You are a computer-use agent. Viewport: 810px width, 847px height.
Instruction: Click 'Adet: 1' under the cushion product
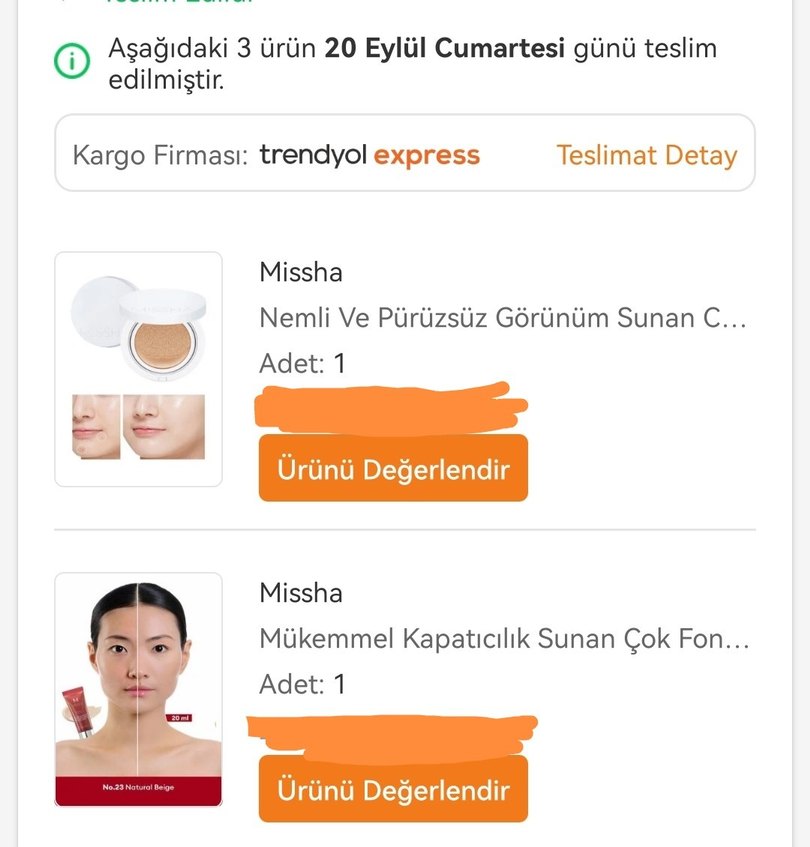(x=300, y=363)
